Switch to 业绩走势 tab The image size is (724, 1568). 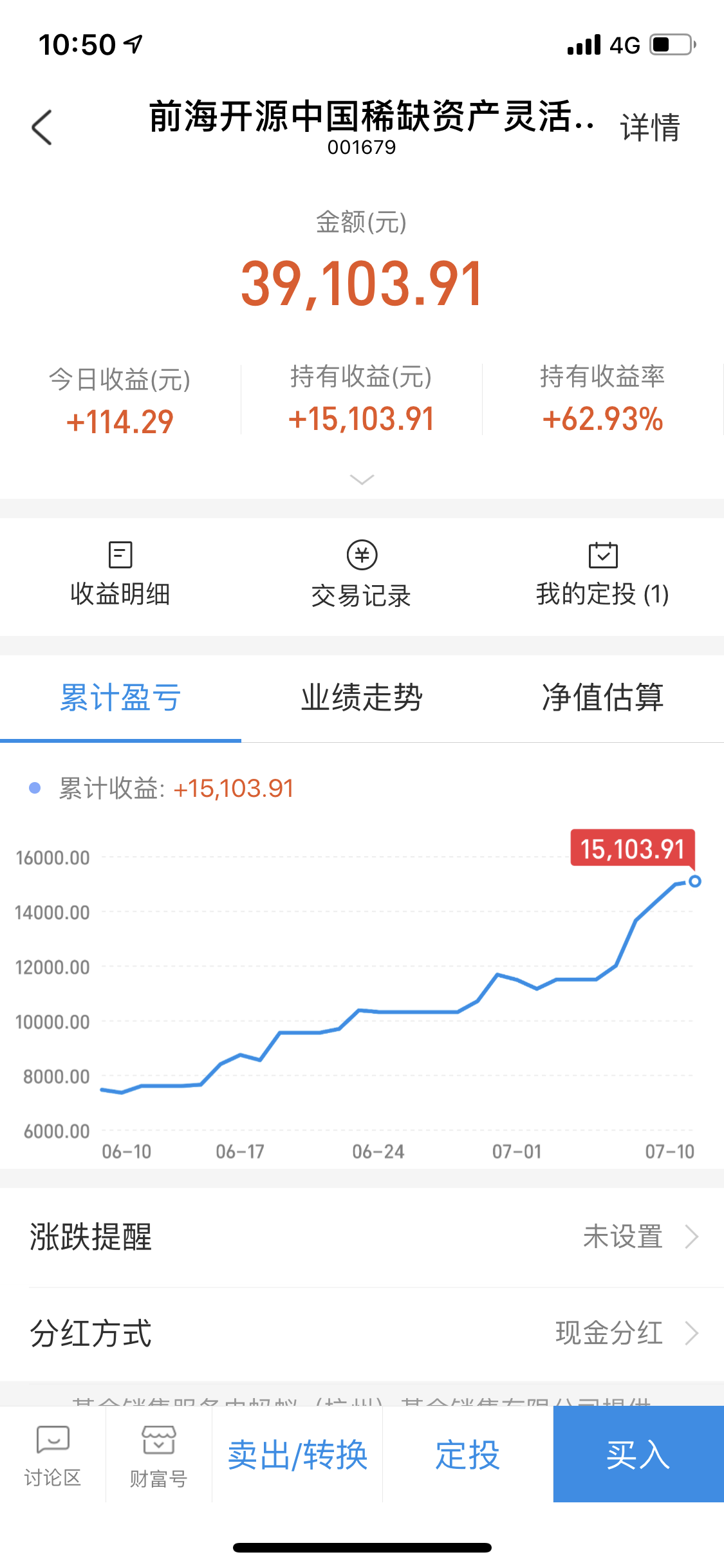coord(362,698)
